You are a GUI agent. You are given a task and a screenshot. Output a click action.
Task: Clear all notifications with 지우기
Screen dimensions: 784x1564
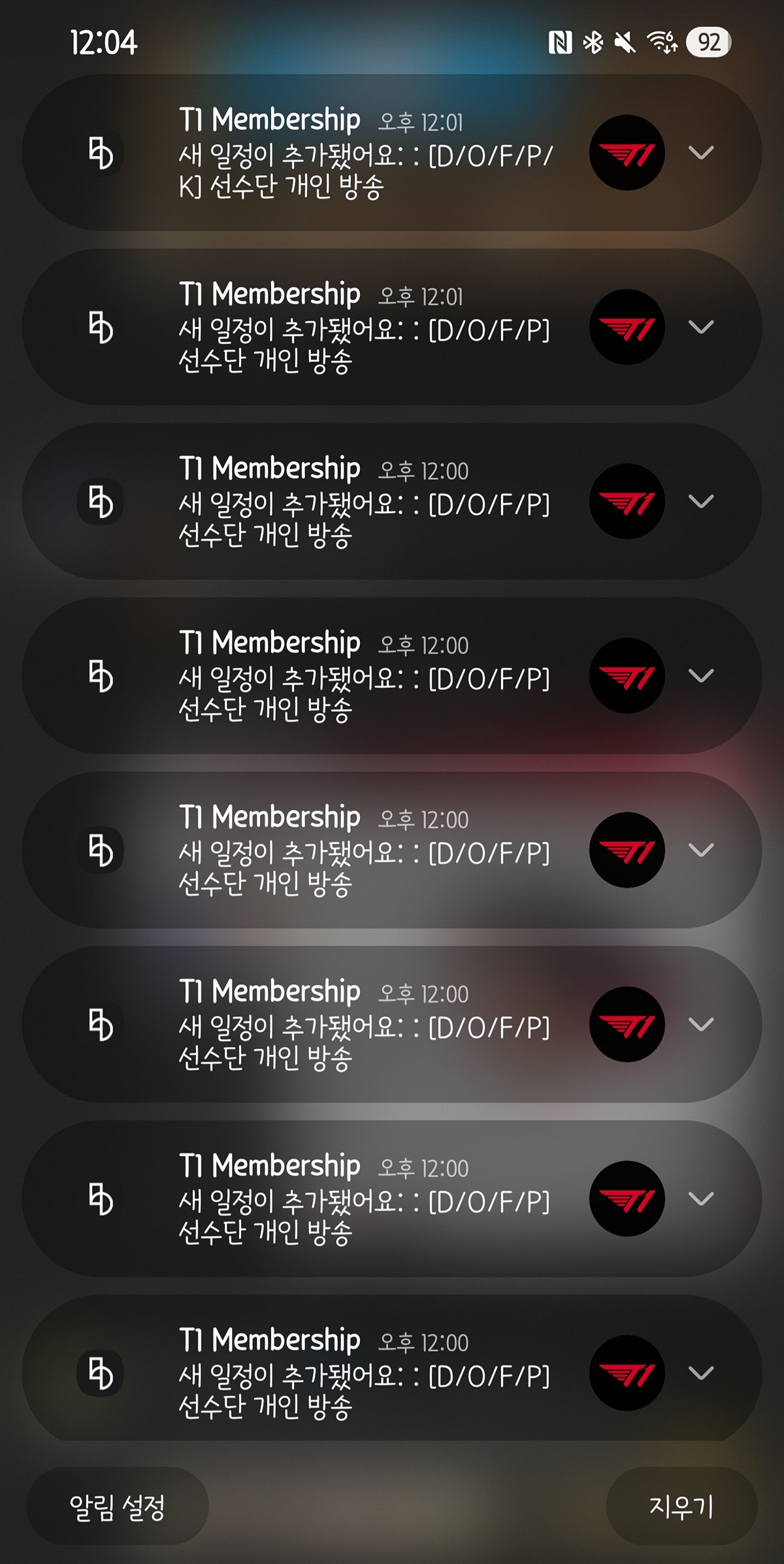681,1506
